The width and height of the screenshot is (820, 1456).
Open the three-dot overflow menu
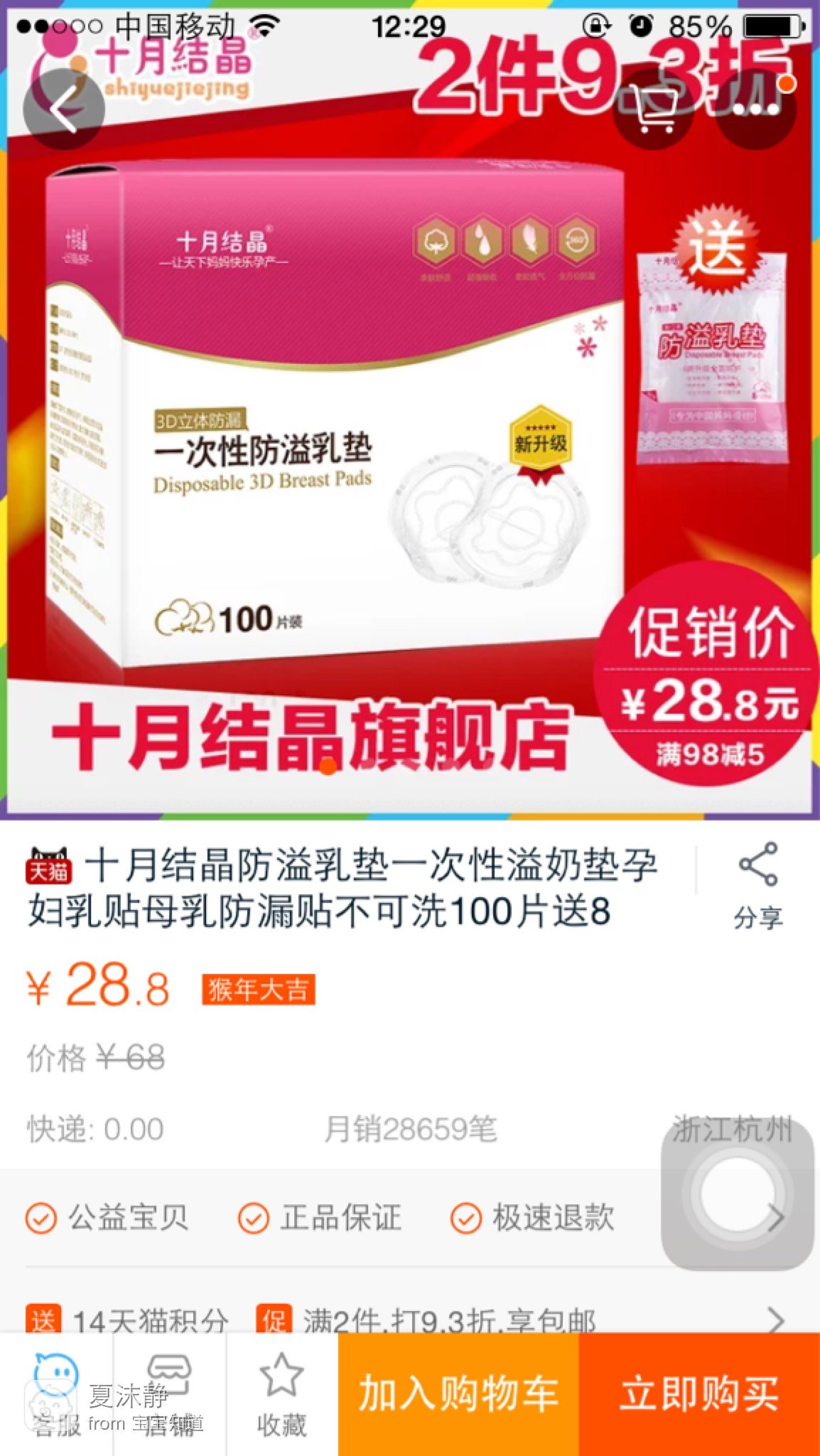point(755,109)
